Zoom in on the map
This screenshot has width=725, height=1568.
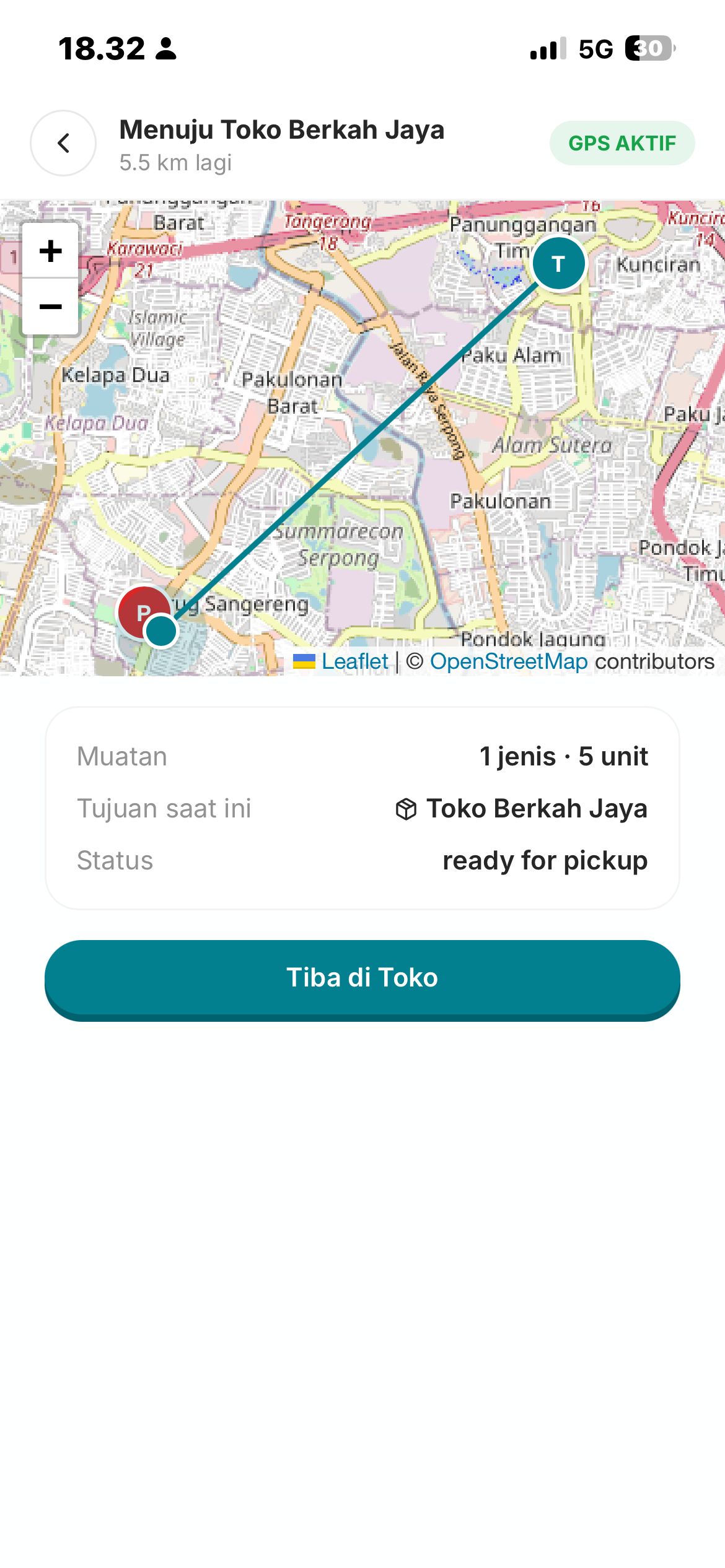[50, 251]
